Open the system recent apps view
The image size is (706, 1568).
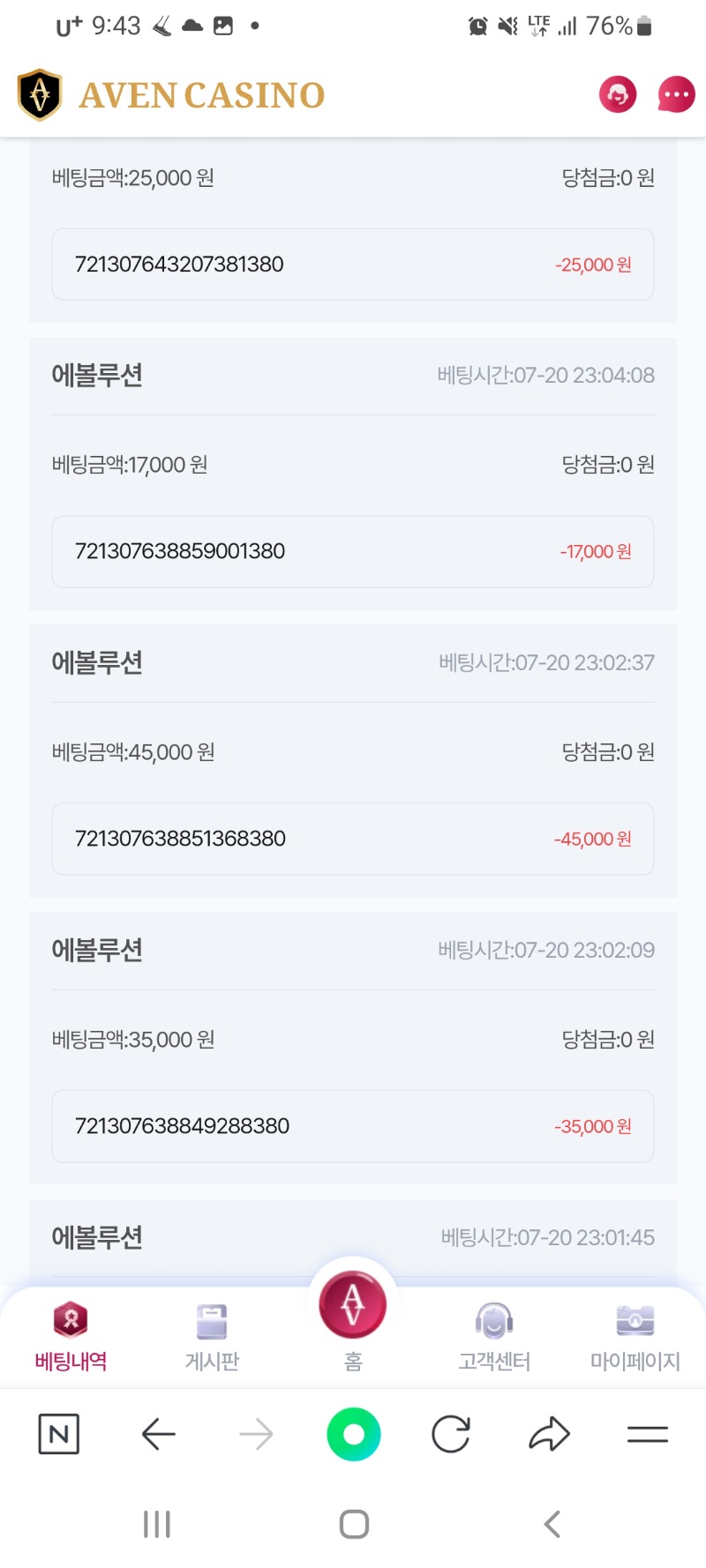pos(157,1524)
